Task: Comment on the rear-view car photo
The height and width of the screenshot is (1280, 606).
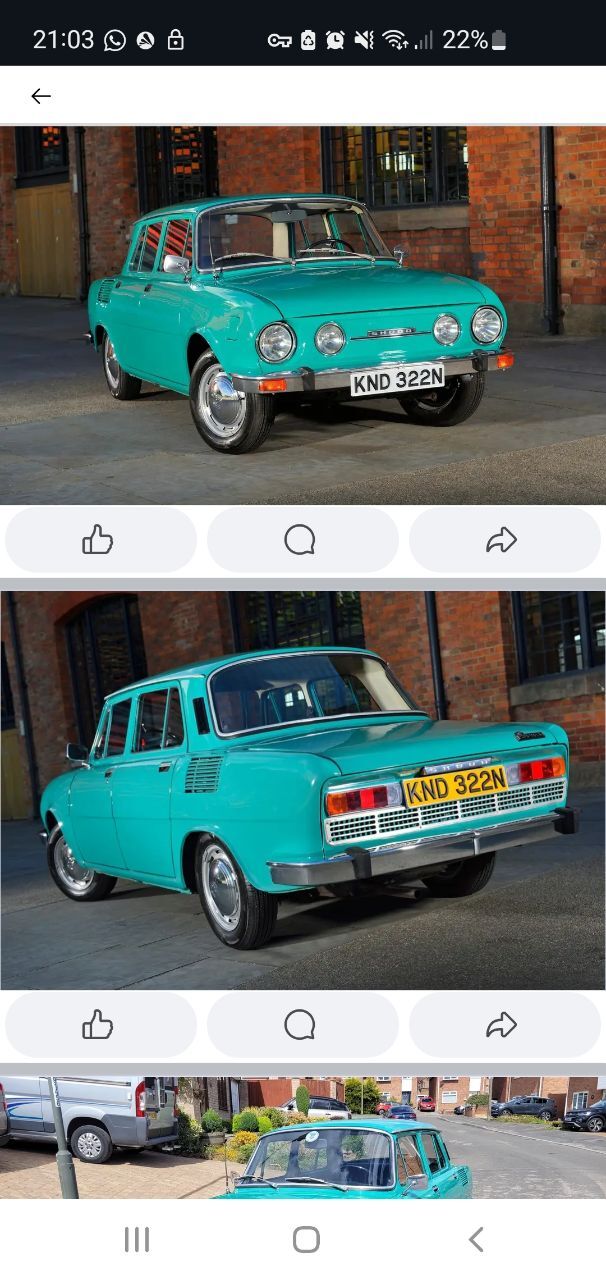Action: pyautogui.click(x=302, y=1025)
